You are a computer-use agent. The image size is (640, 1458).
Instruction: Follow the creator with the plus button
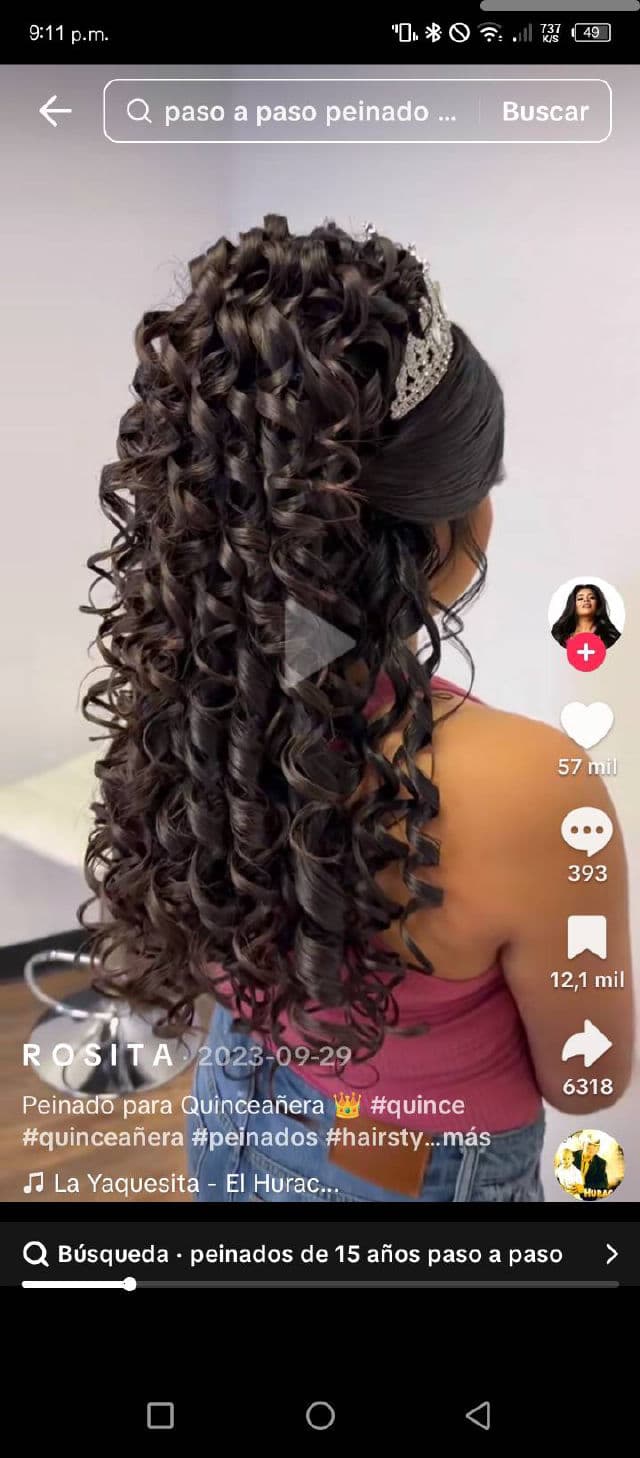coord(586,654)
